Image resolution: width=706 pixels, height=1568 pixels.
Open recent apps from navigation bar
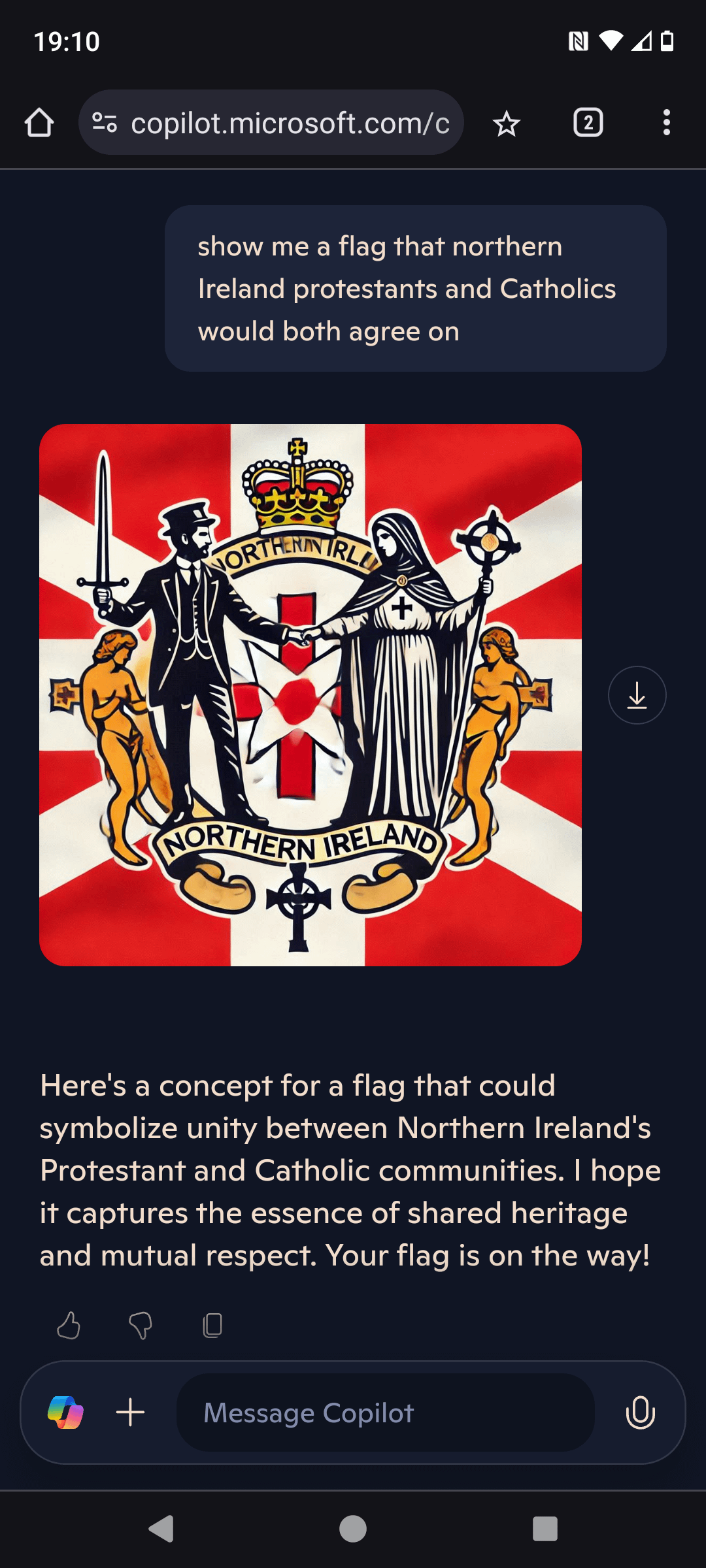coord(545,1529)
